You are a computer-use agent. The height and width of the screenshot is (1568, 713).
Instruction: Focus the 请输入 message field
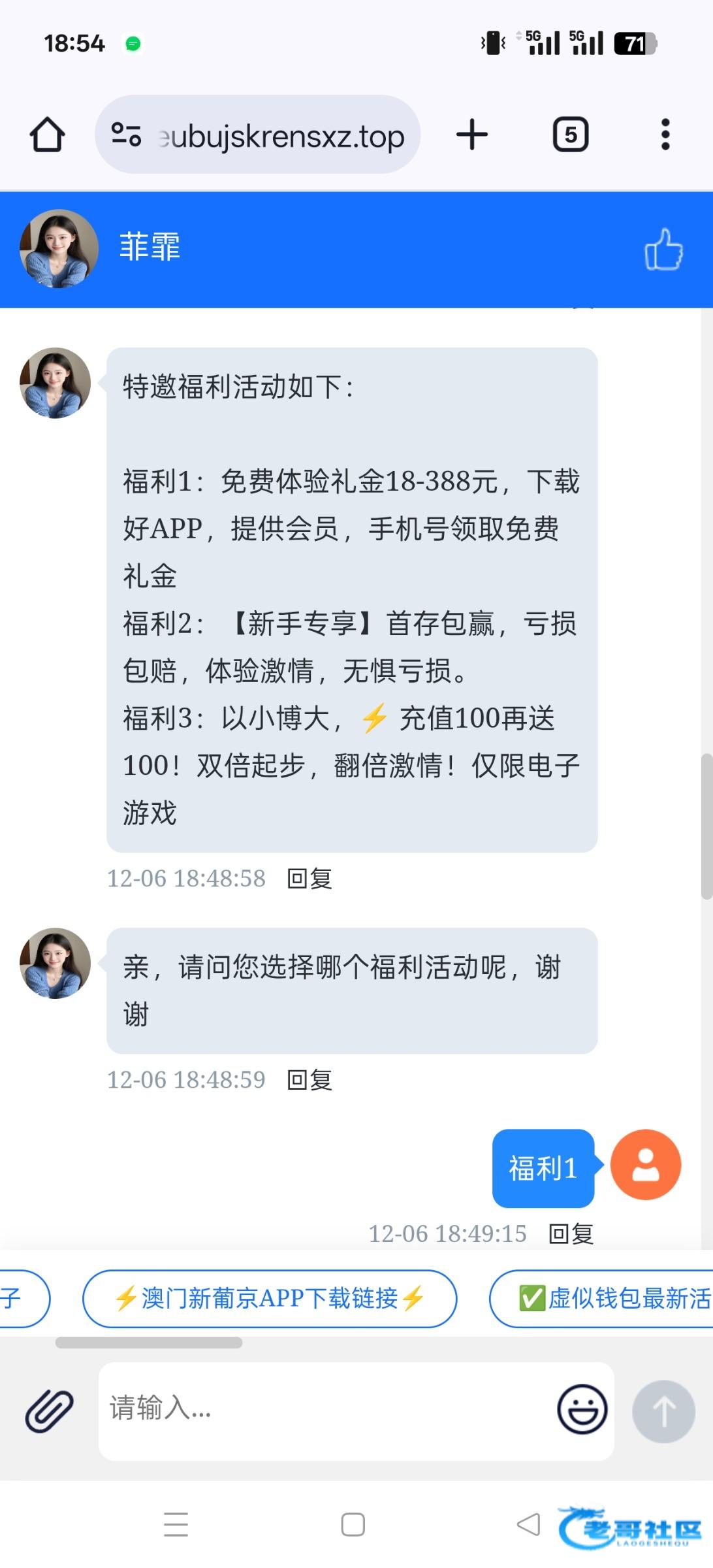[x=326, y=1409]
